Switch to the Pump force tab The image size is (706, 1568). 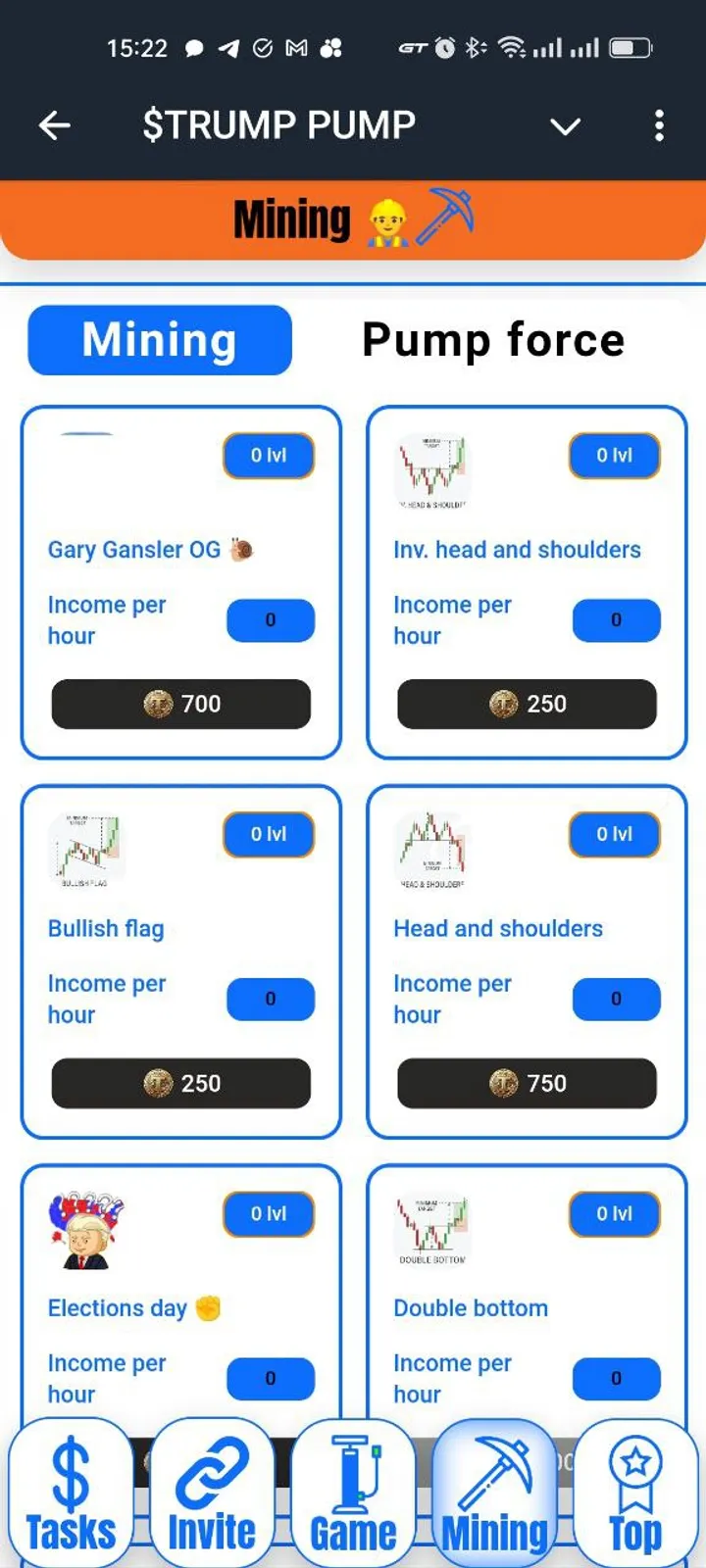click(x=493, y=340)
